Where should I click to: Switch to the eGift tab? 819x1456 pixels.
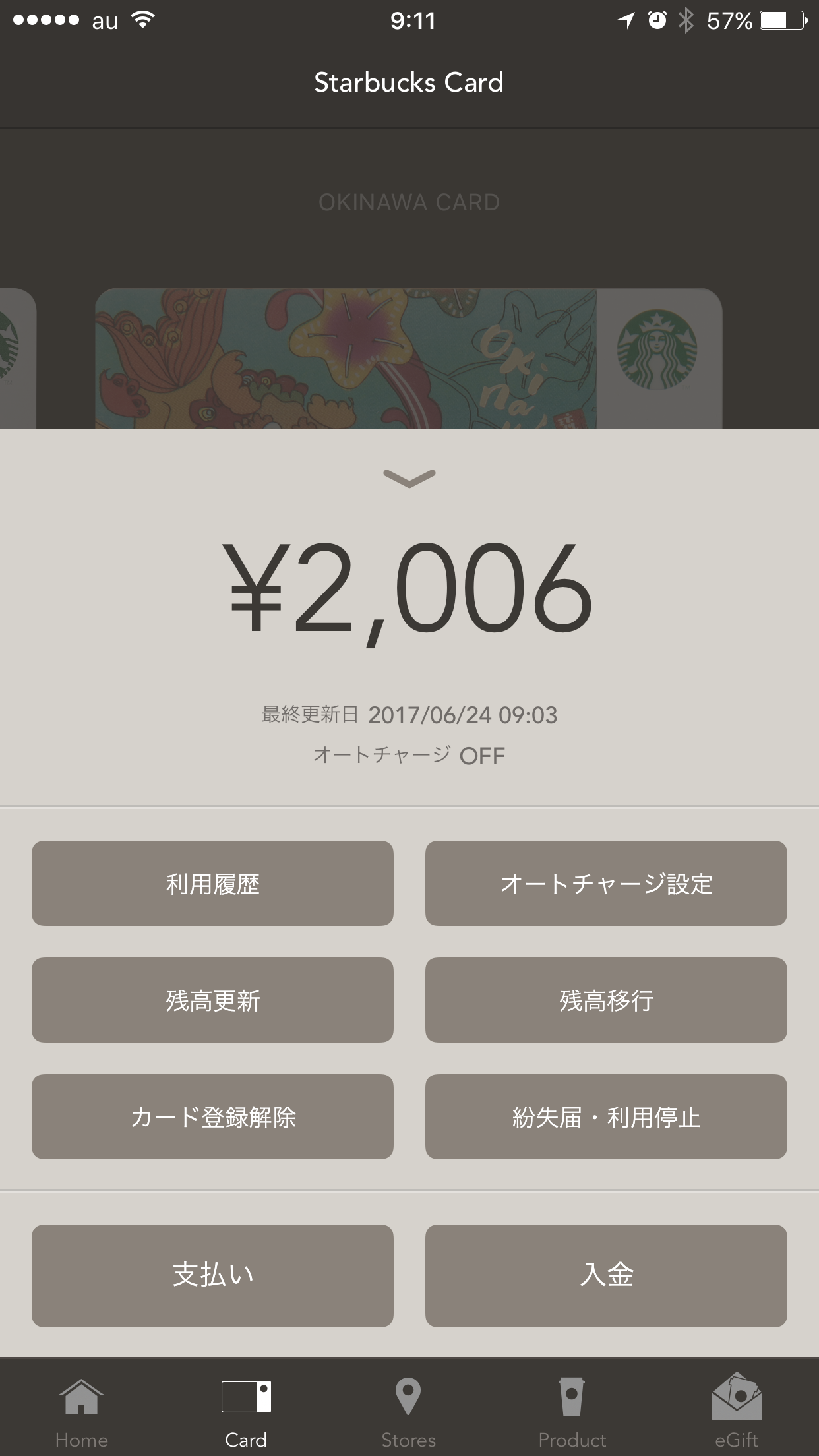pyautogui.click(x=737, y=1411)
